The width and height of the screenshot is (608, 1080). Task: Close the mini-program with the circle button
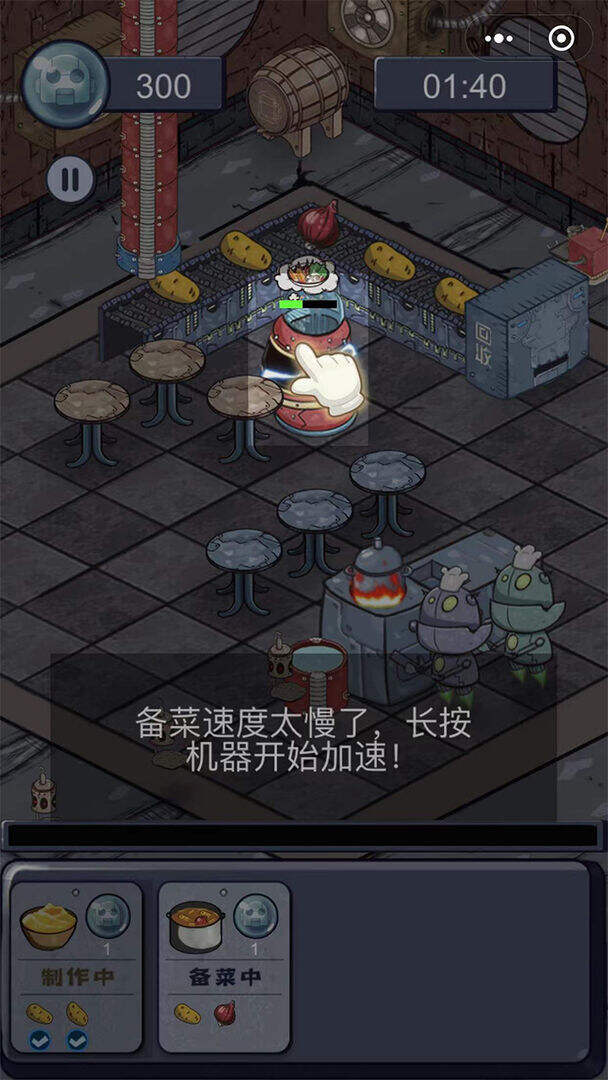(x=561, y=39)
